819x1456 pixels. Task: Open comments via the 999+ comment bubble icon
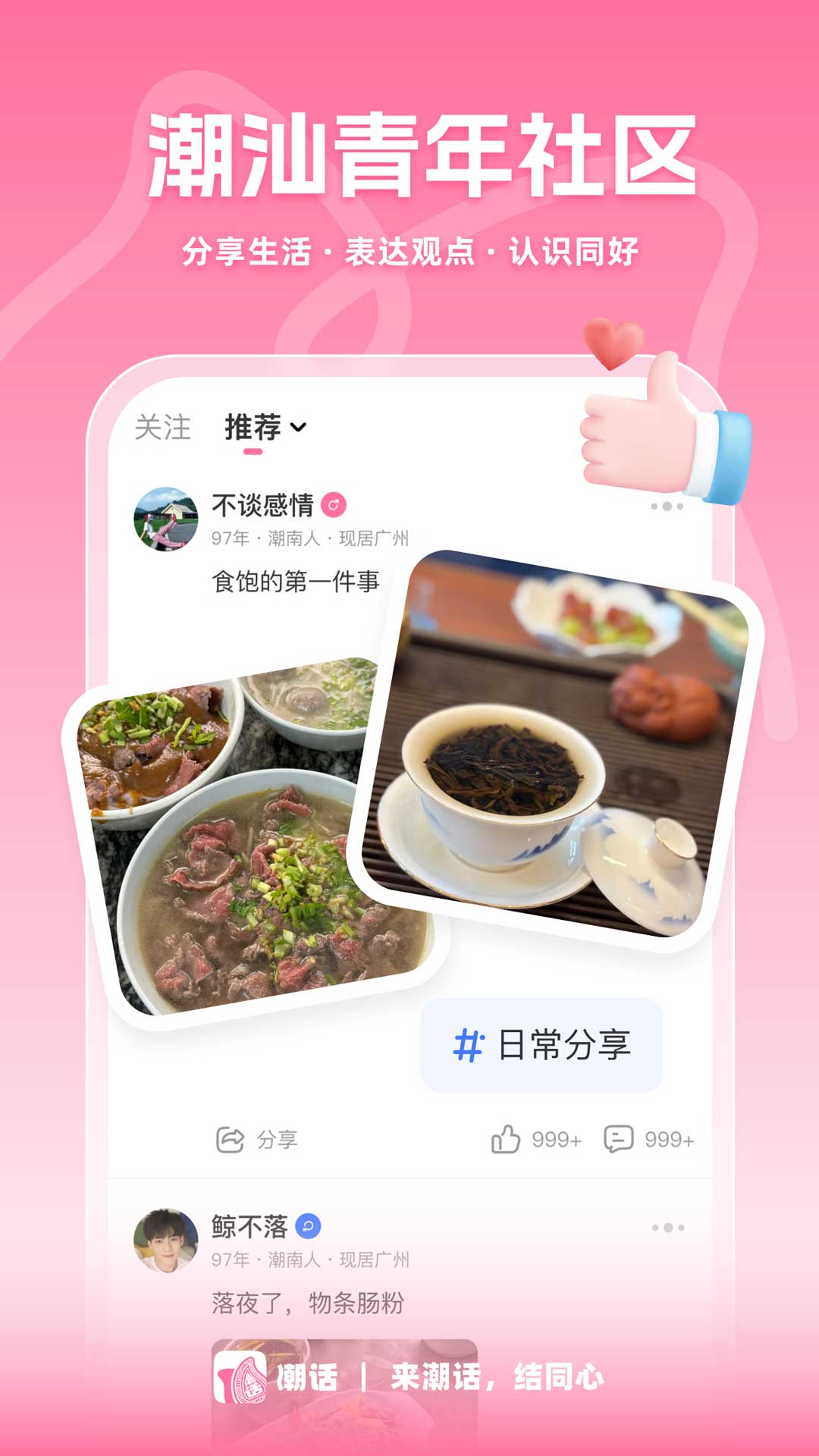(x=620, y=1137)
